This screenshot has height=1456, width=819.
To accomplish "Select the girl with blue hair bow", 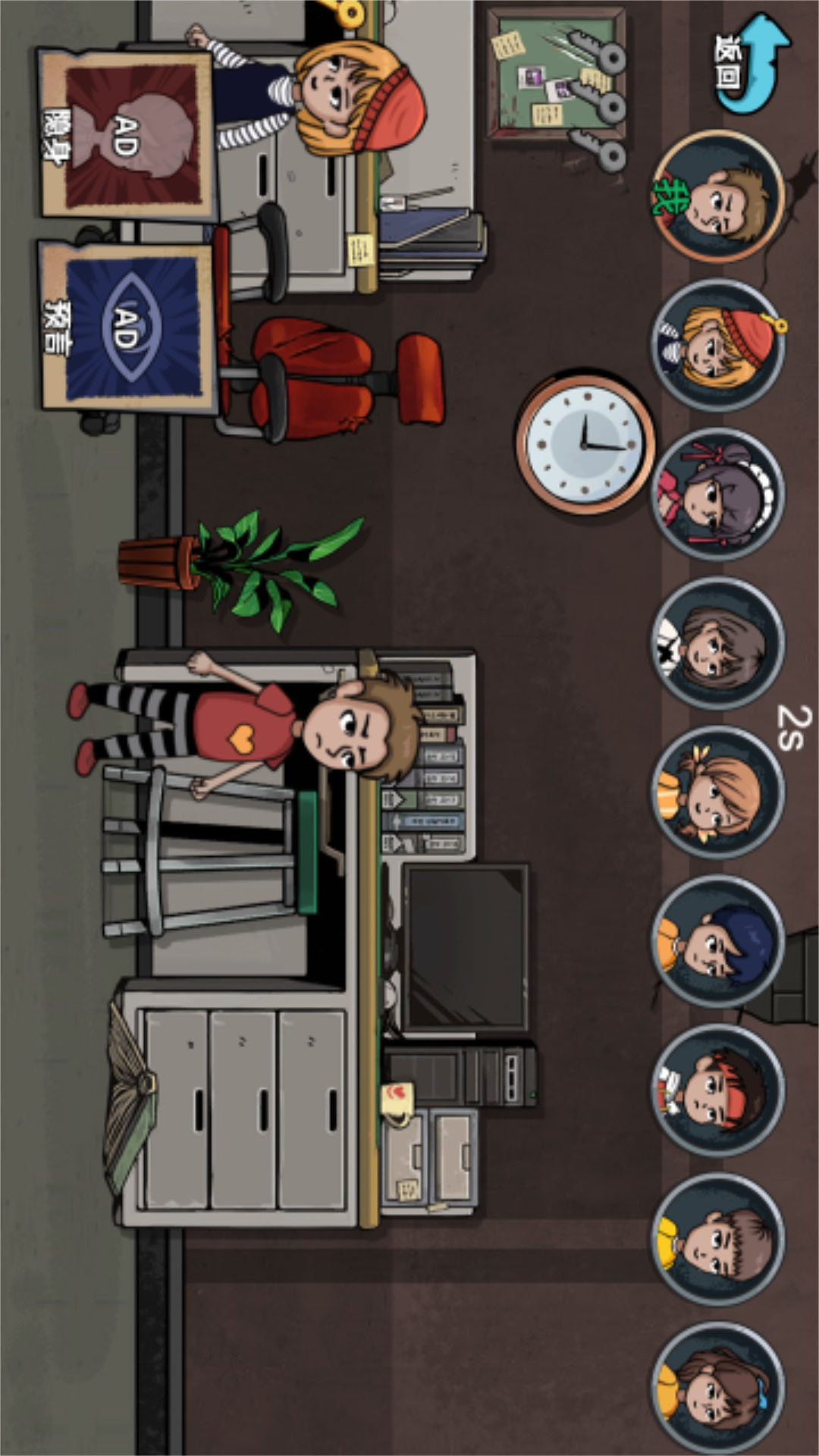I will pos(717,1388).
